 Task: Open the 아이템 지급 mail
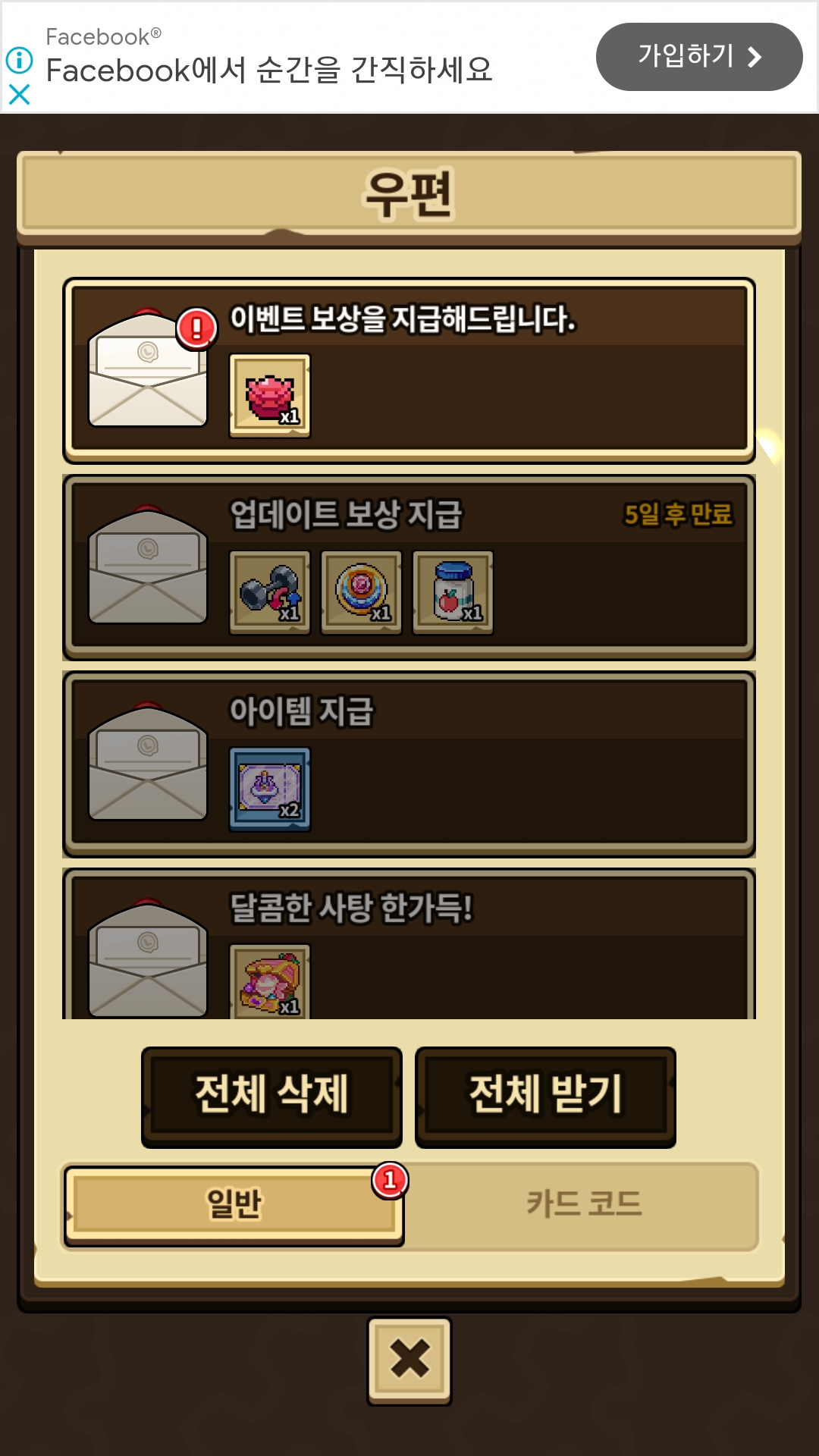pyautogui.click(x=409, y=764)
